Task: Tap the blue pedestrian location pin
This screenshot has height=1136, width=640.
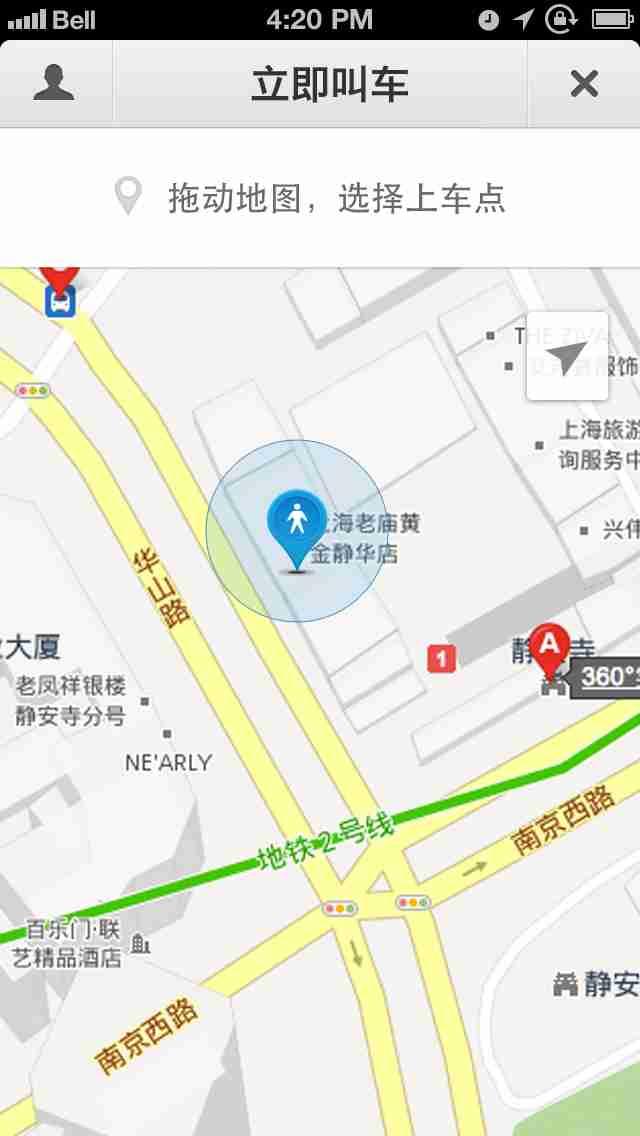Action: (x=296, y=522)
